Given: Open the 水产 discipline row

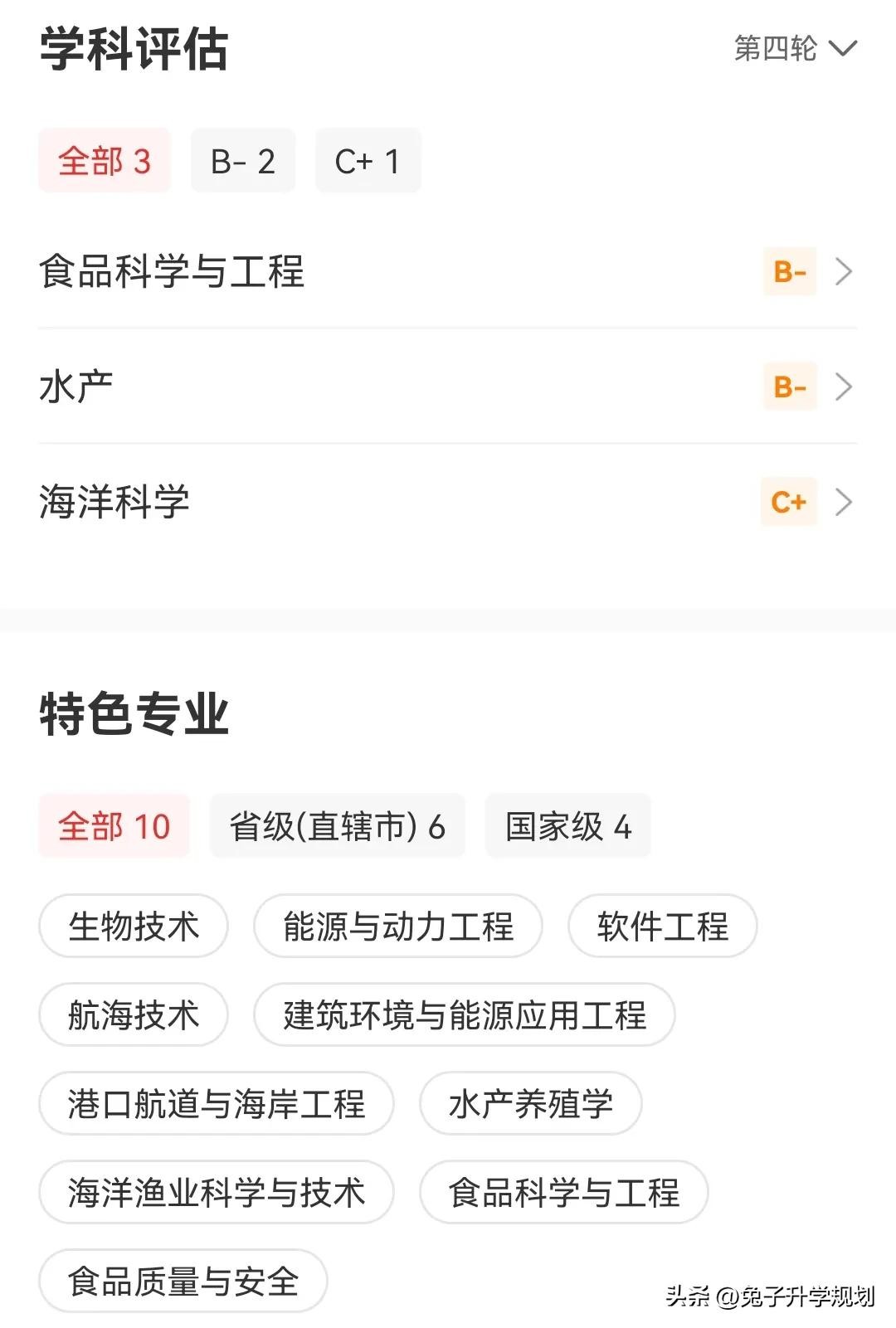Looking at the screenshot, I should click(x=448, y=387).
